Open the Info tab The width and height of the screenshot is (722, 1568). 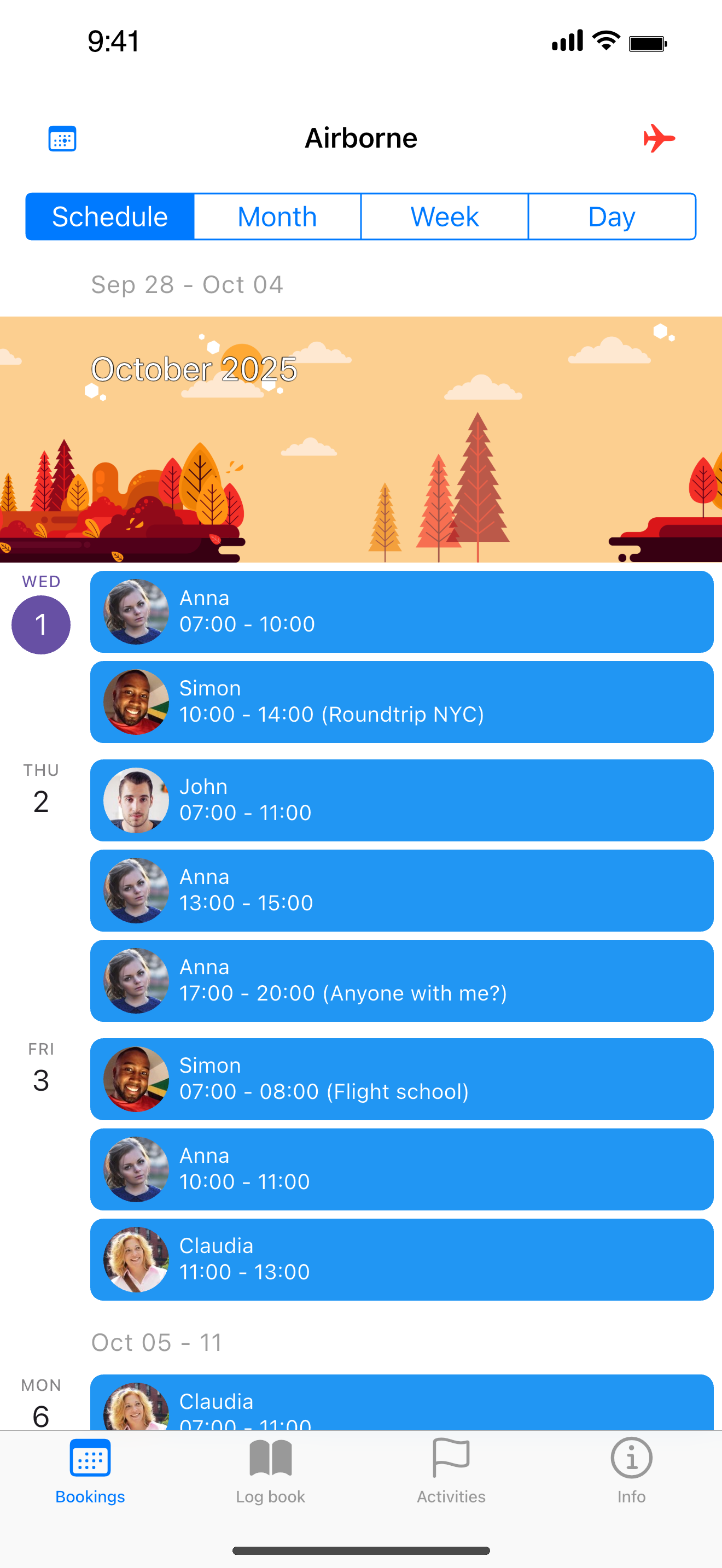(x=631, y=1470)
